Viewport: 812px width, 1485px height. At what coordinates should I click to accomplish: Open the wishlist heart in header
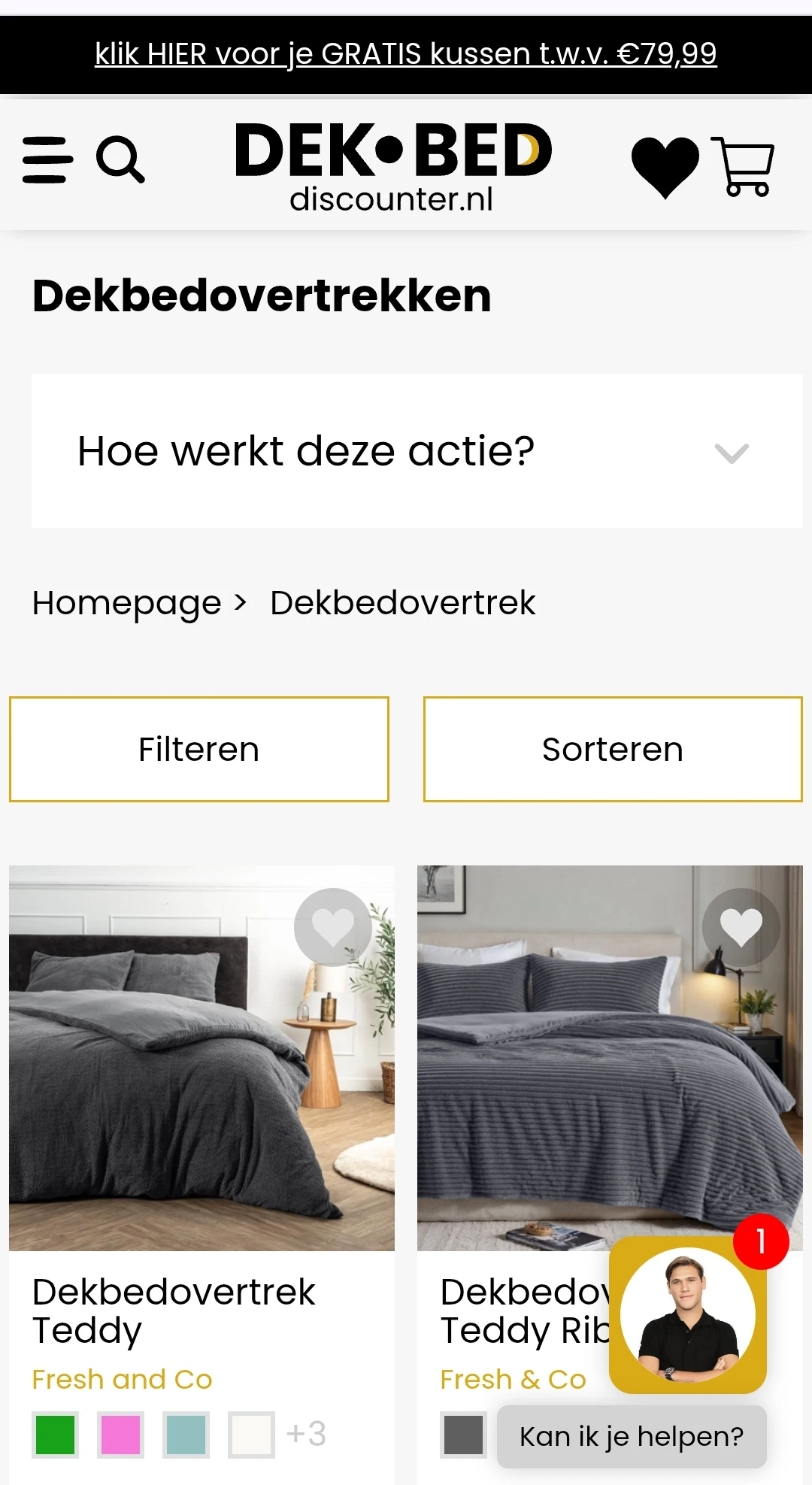(x=665, y=165)
